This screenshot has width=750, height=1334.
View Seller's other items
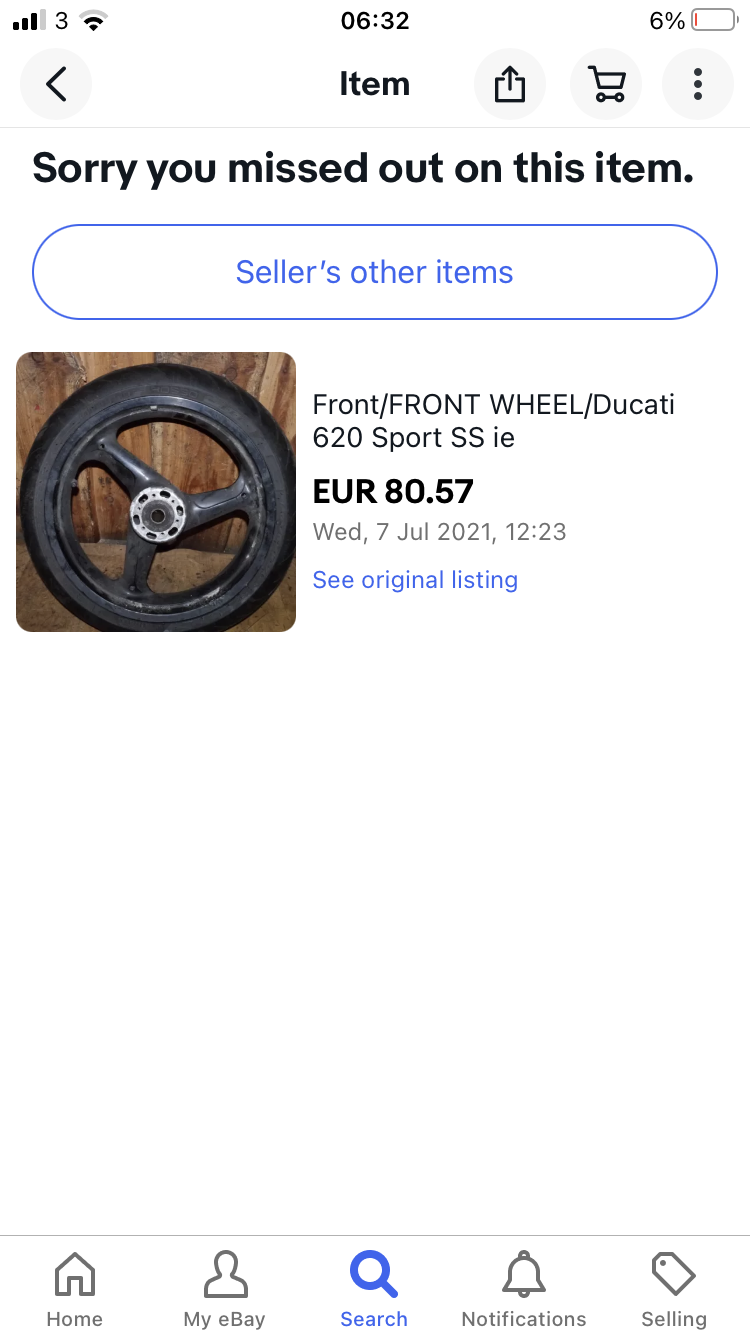pos(375,272)
